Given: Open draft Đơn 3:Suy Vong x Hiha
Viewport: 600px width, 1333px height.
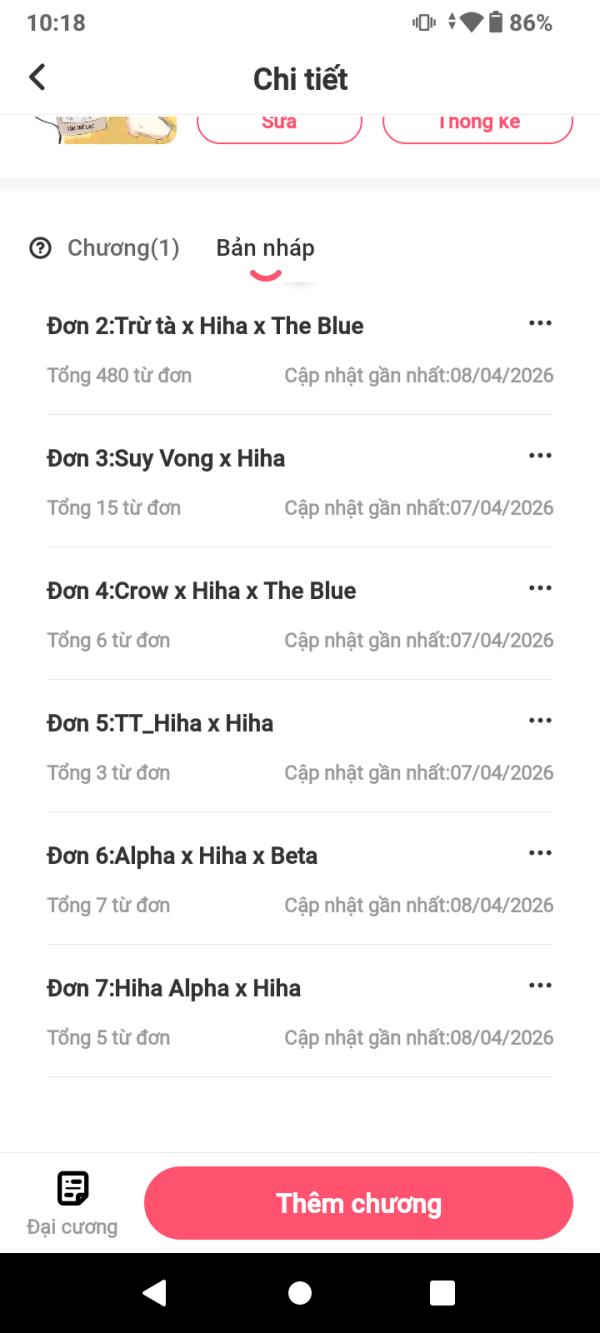Looking at the screenshot, I should (x=166, y=459).
